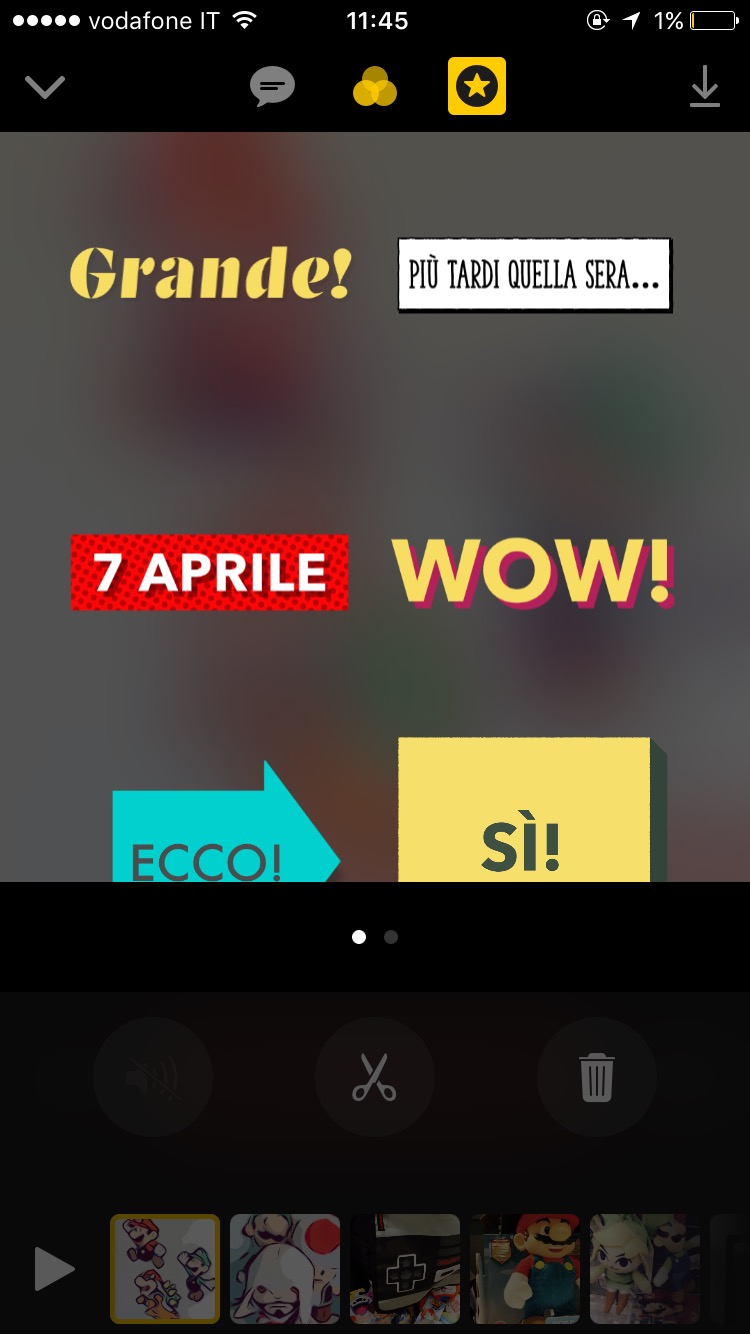Select the first Mario and Luigi clip
Viewport: 750px width, 1334px height.
coord(165,1269)
